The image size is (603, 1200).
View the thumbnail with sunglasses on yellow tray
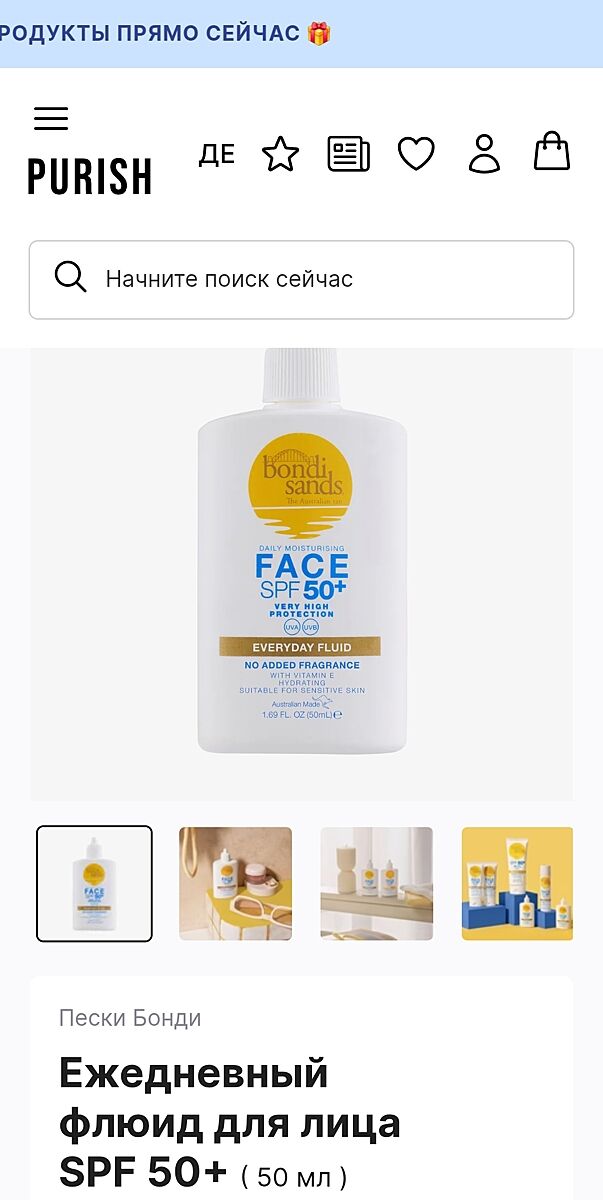[236, 884]
